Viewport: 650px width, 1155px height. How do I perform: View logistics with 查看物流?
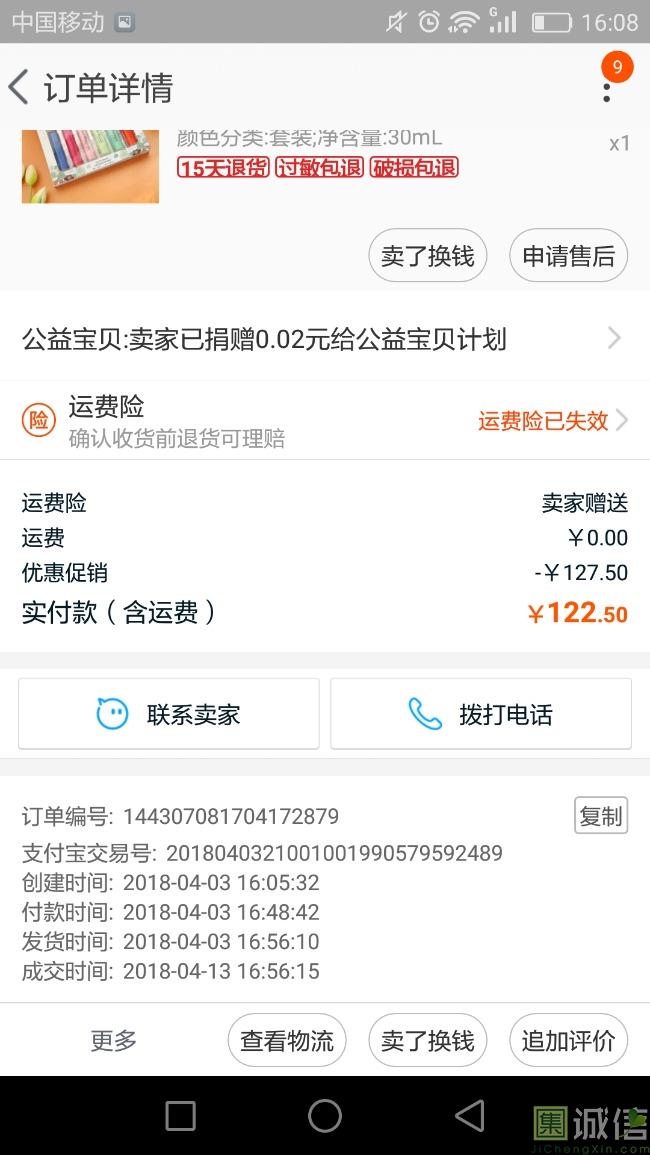click(287, 1040)
